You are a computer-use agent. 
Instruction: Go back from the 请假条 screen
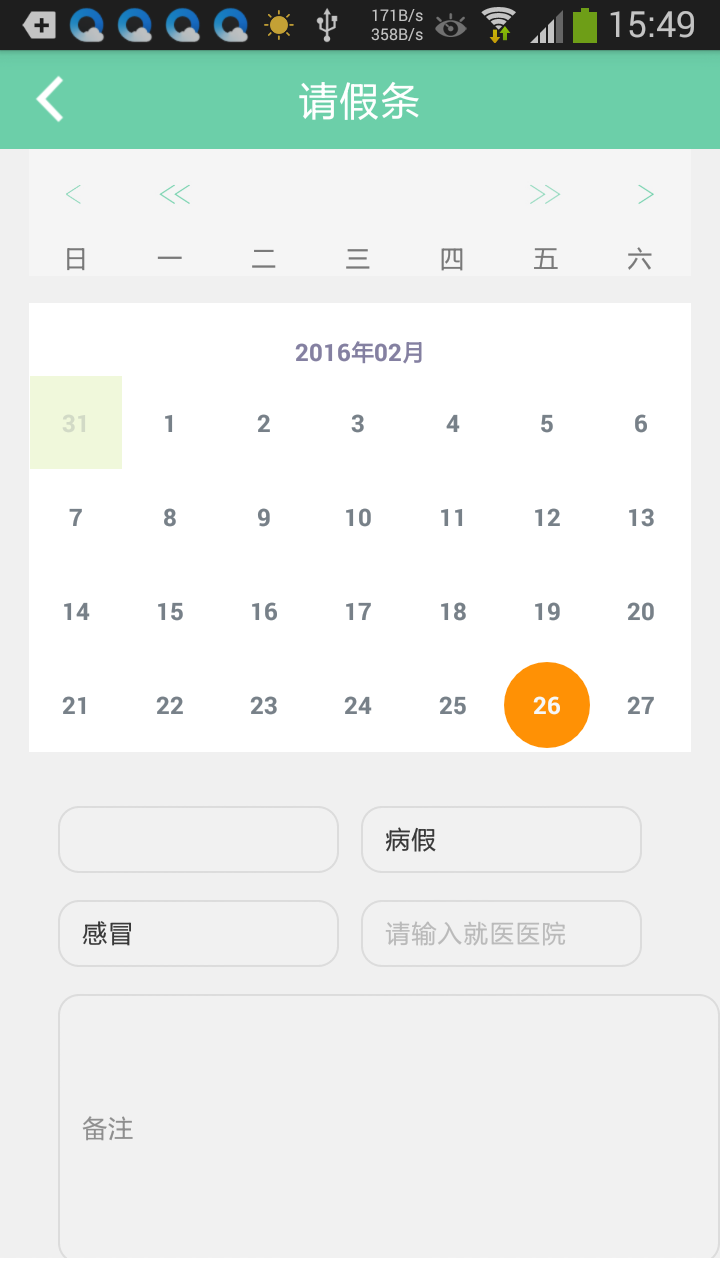50,100
